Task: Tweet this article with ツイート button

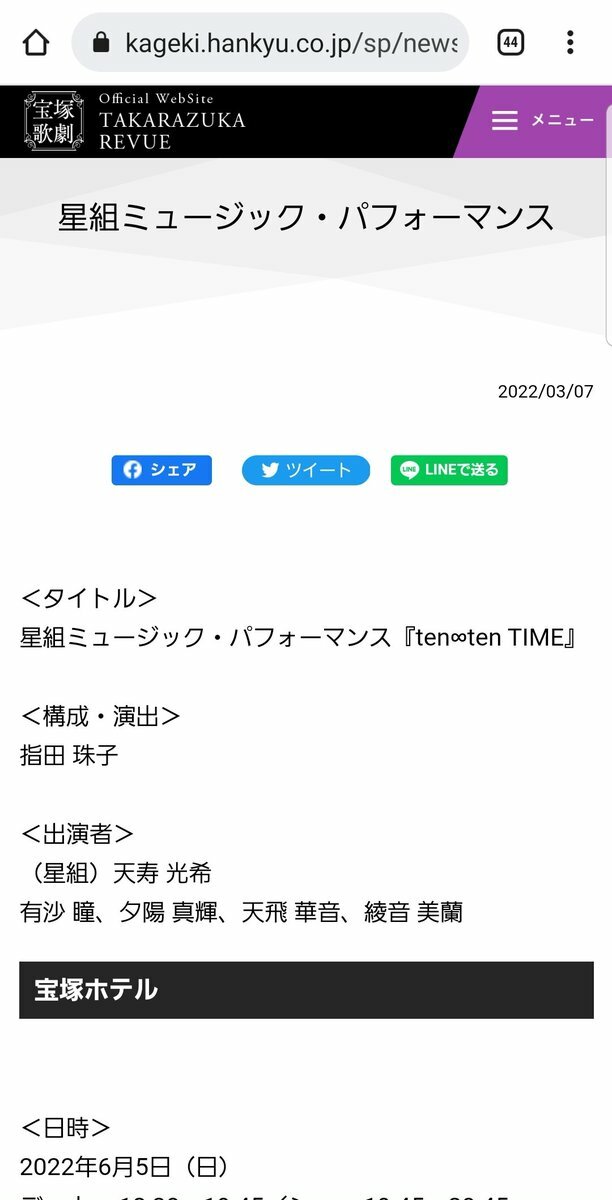Action: pos(306,470)
